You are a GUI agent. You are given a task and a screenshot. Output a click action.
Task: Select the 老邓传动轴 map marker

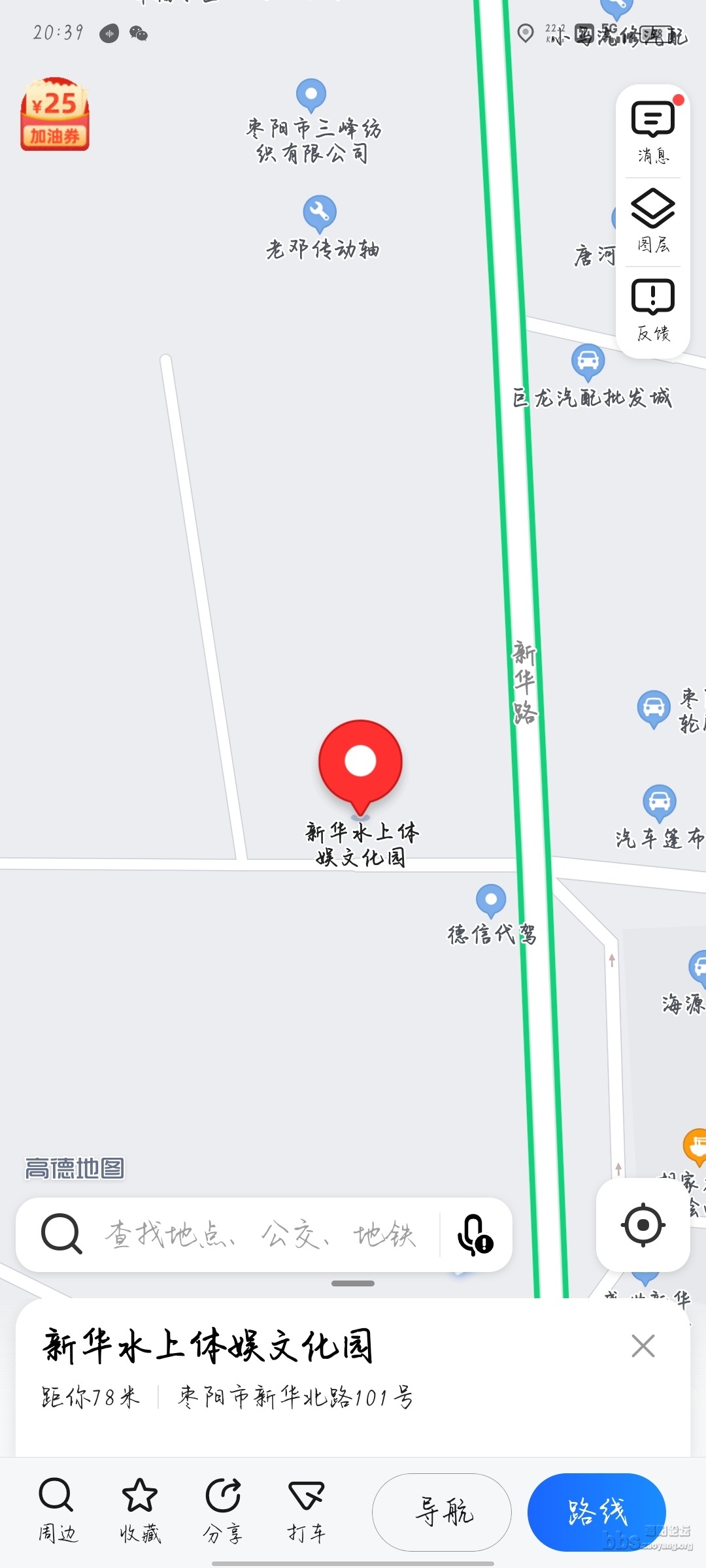[320, 213]
